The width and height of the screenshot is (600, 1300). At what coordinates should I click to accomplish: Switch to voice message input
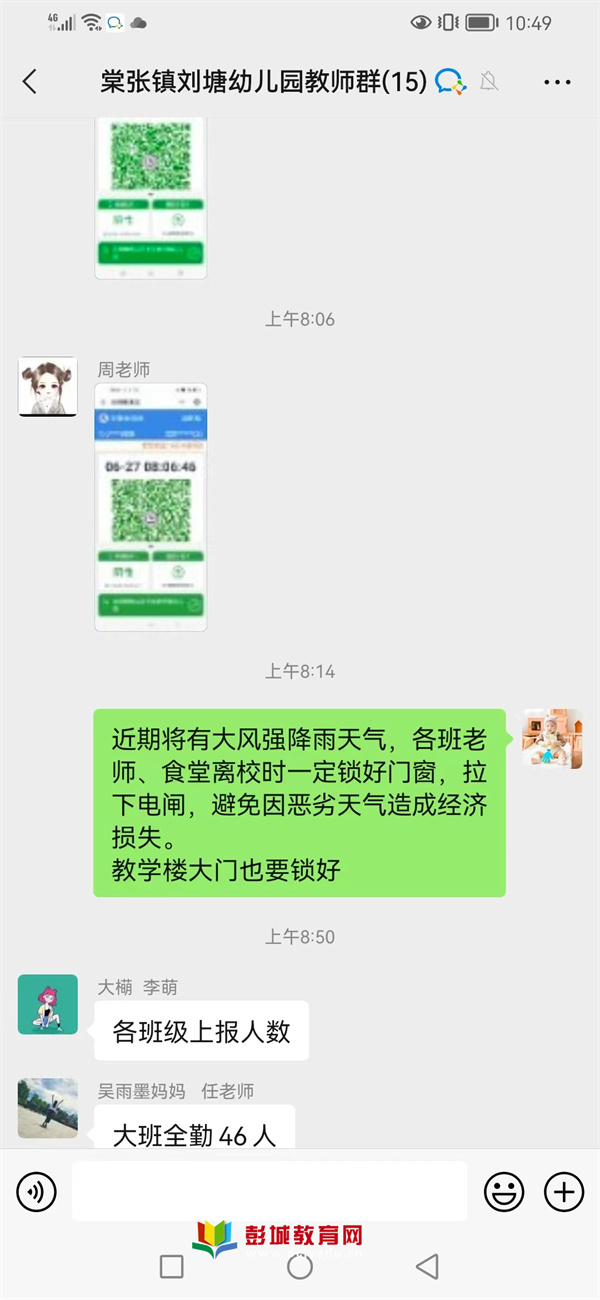(x=37, y=1191)
